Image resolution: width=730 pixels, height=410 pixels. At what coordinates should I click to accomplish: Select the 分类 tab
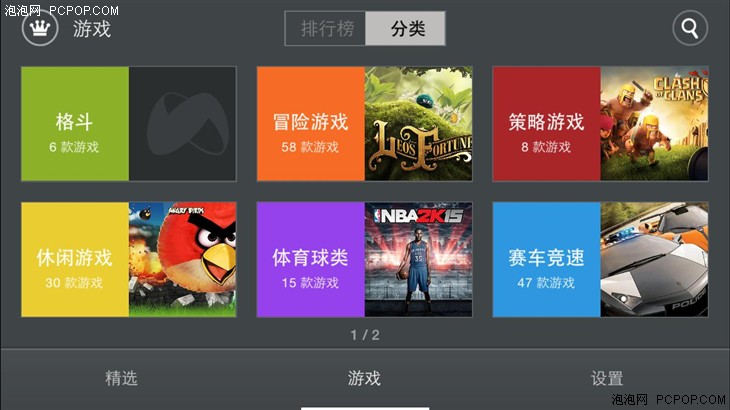[405, 29]
